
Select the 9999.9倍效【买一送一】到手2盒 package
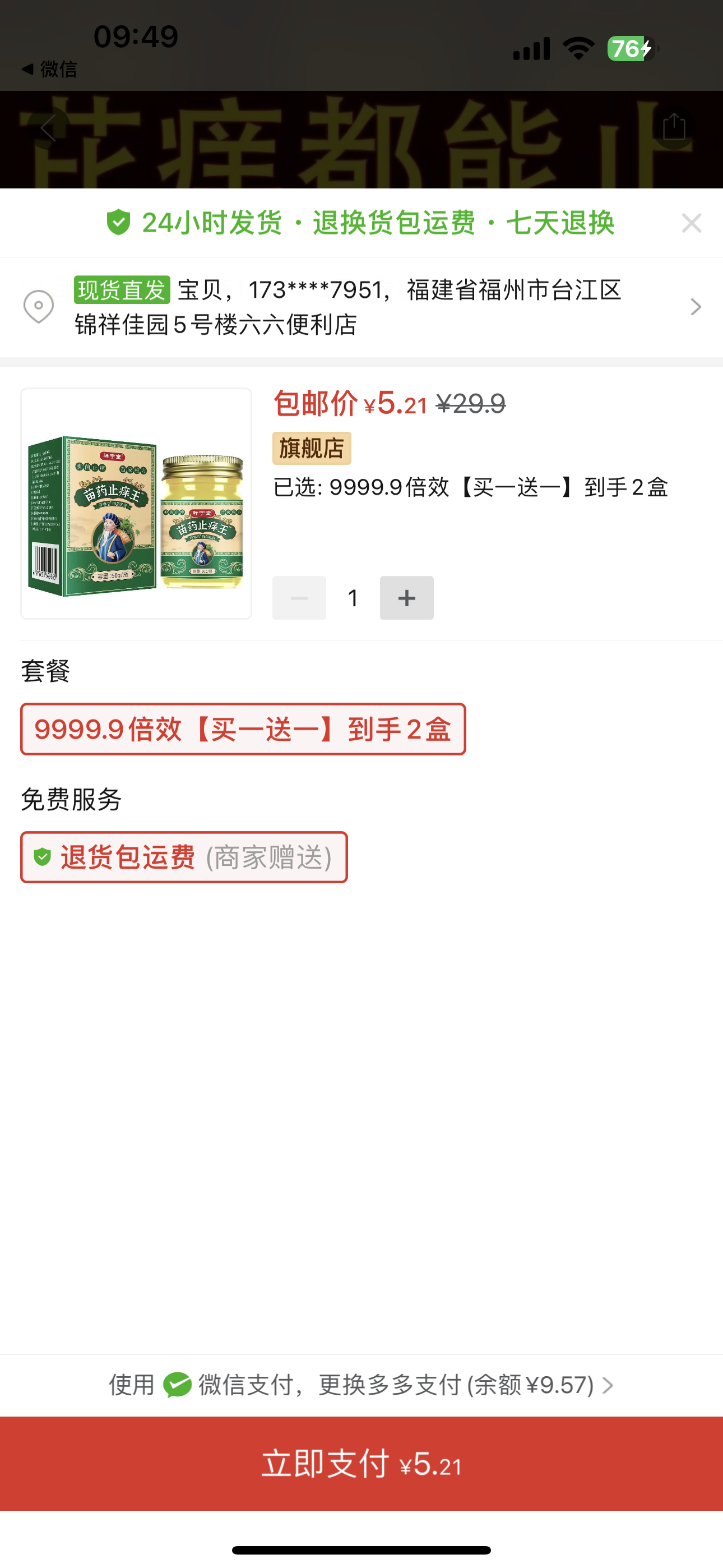point(243,729)
